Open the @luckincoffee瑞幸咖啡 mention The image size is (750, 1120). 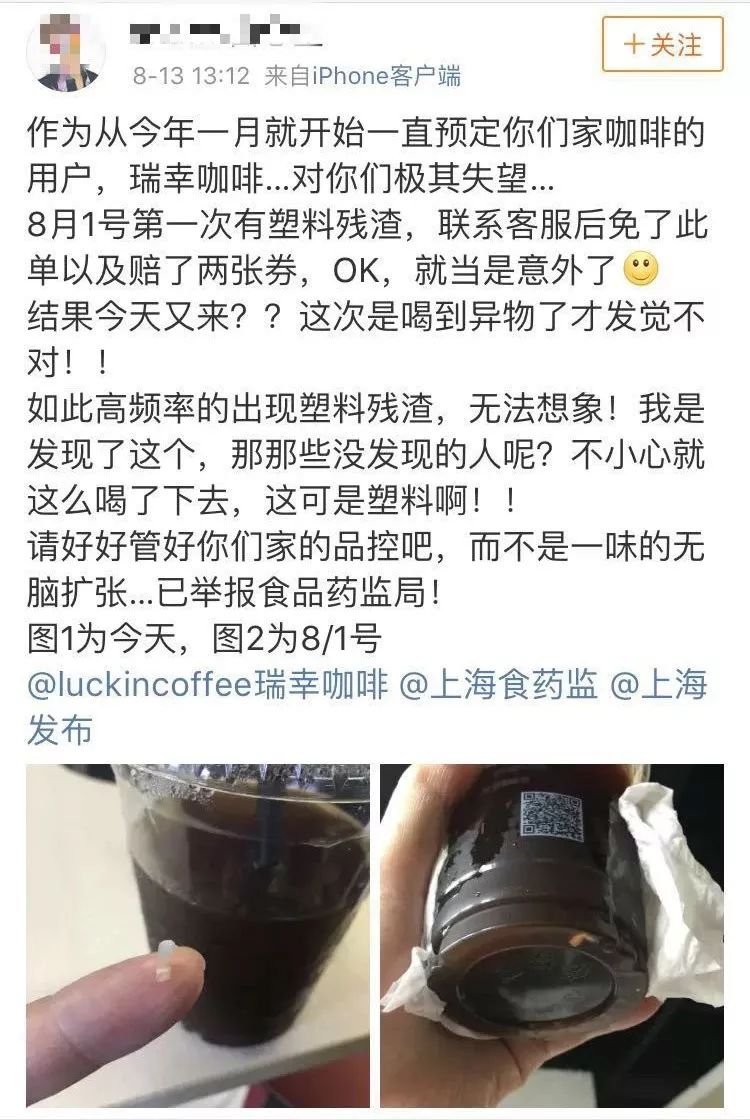tap(207, 685)
